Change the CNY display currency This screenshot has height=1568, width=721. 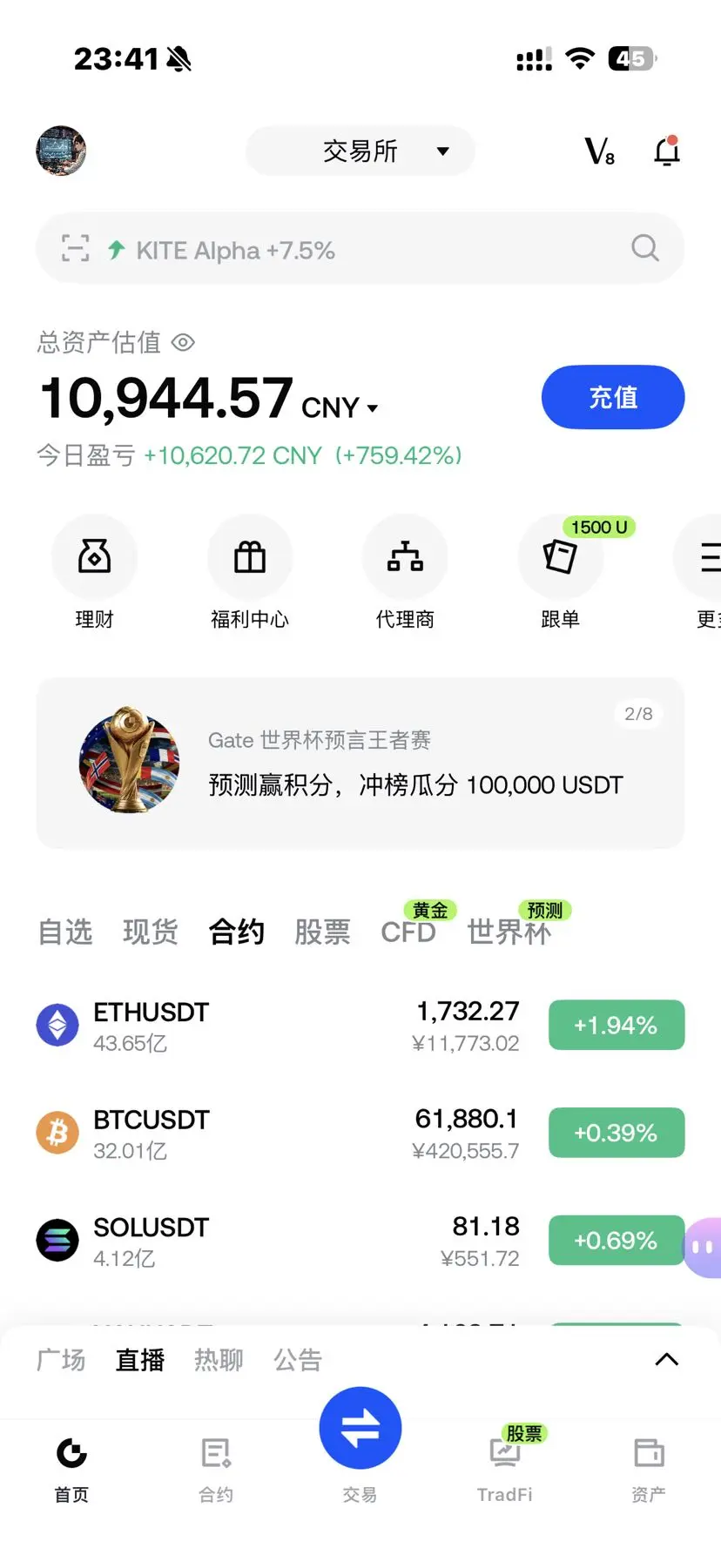340,407
